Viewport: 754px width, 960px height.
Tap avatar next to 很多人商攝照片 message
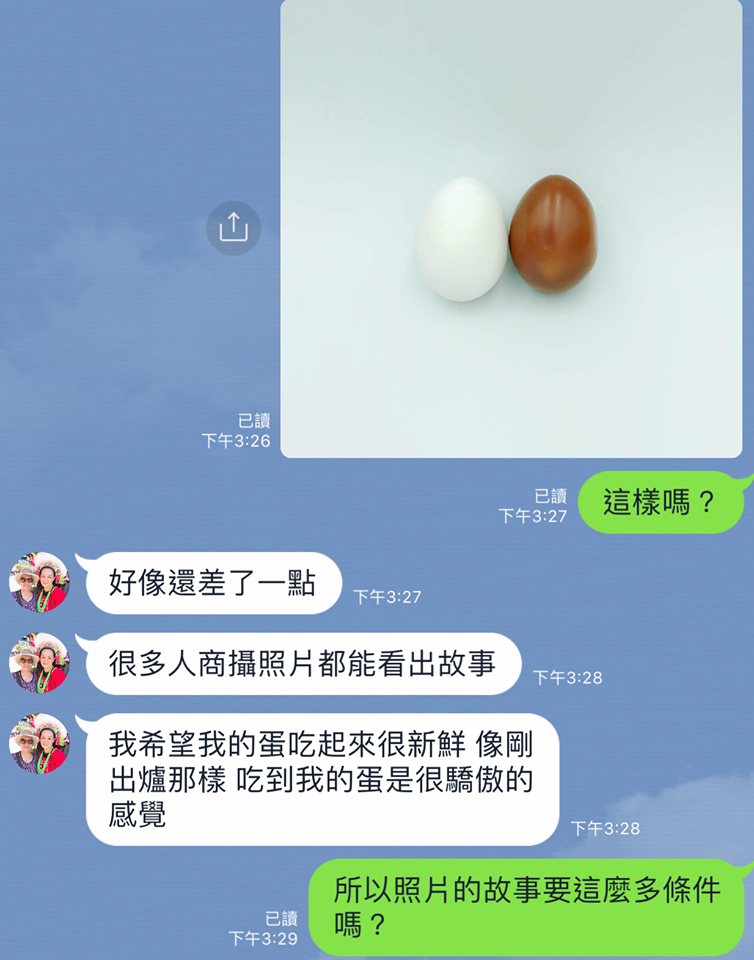(39, 662)
